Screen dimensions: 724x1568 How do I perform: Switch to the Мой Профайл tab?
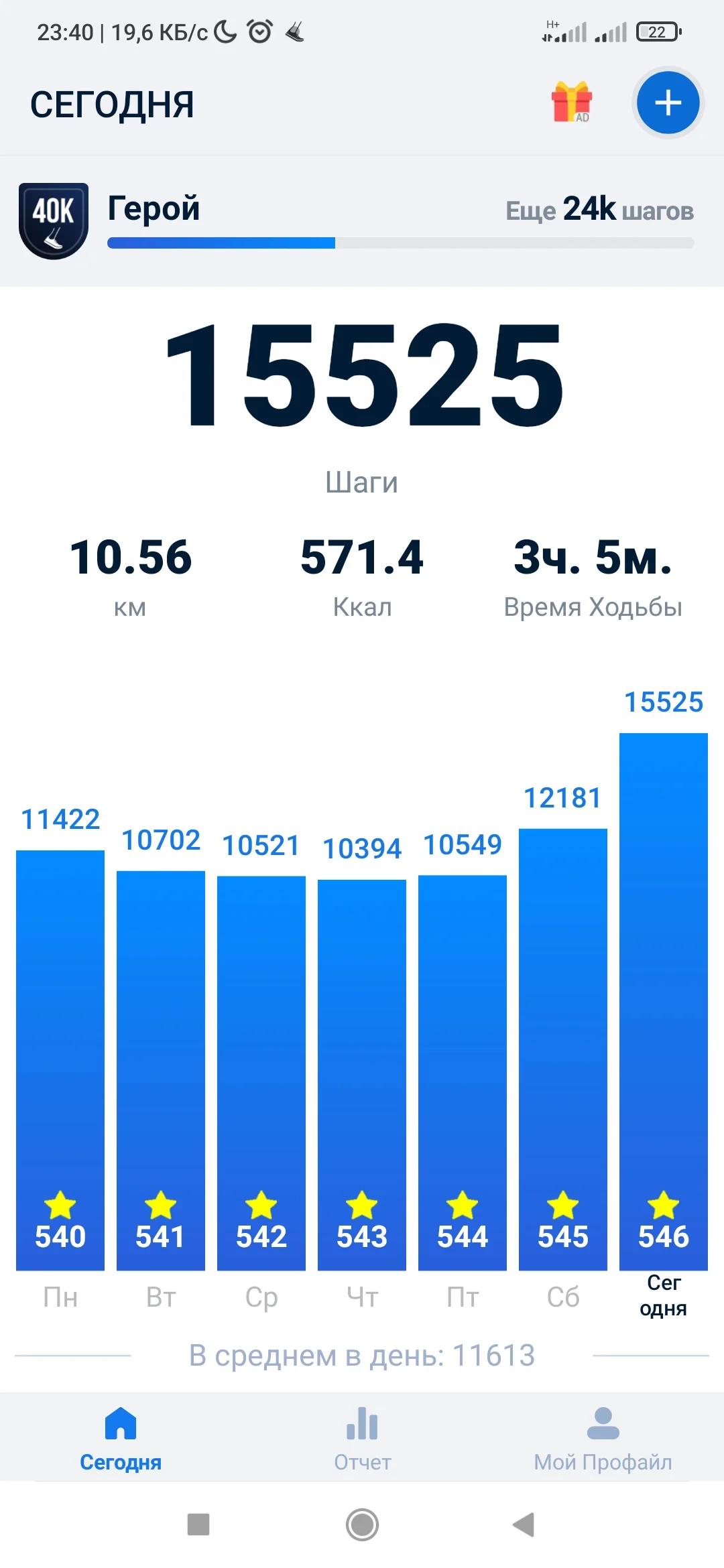coord(603,1438)
